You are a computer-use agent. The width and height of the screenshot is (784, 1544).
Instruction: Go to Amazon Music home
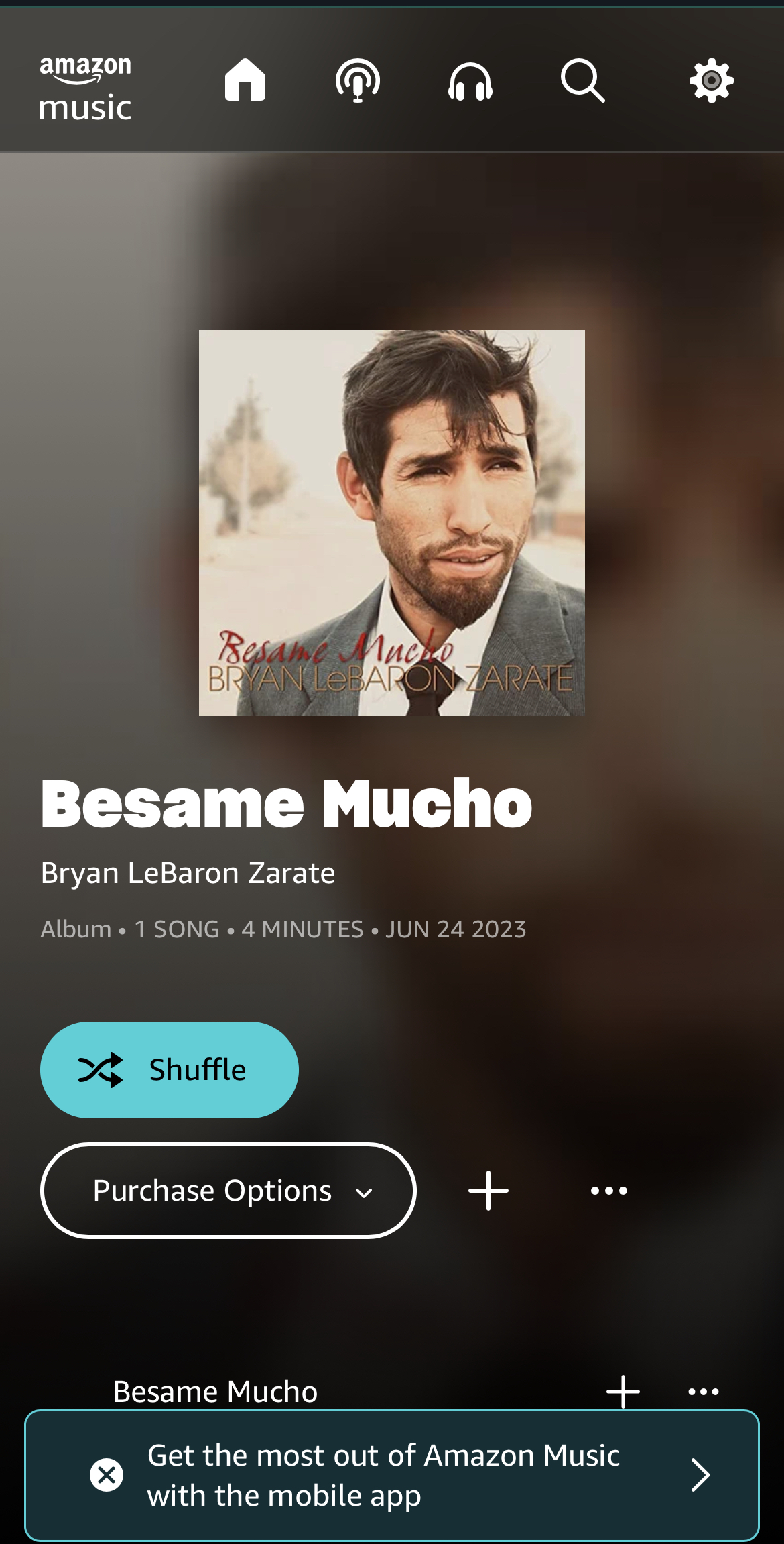tap(245, 80)
